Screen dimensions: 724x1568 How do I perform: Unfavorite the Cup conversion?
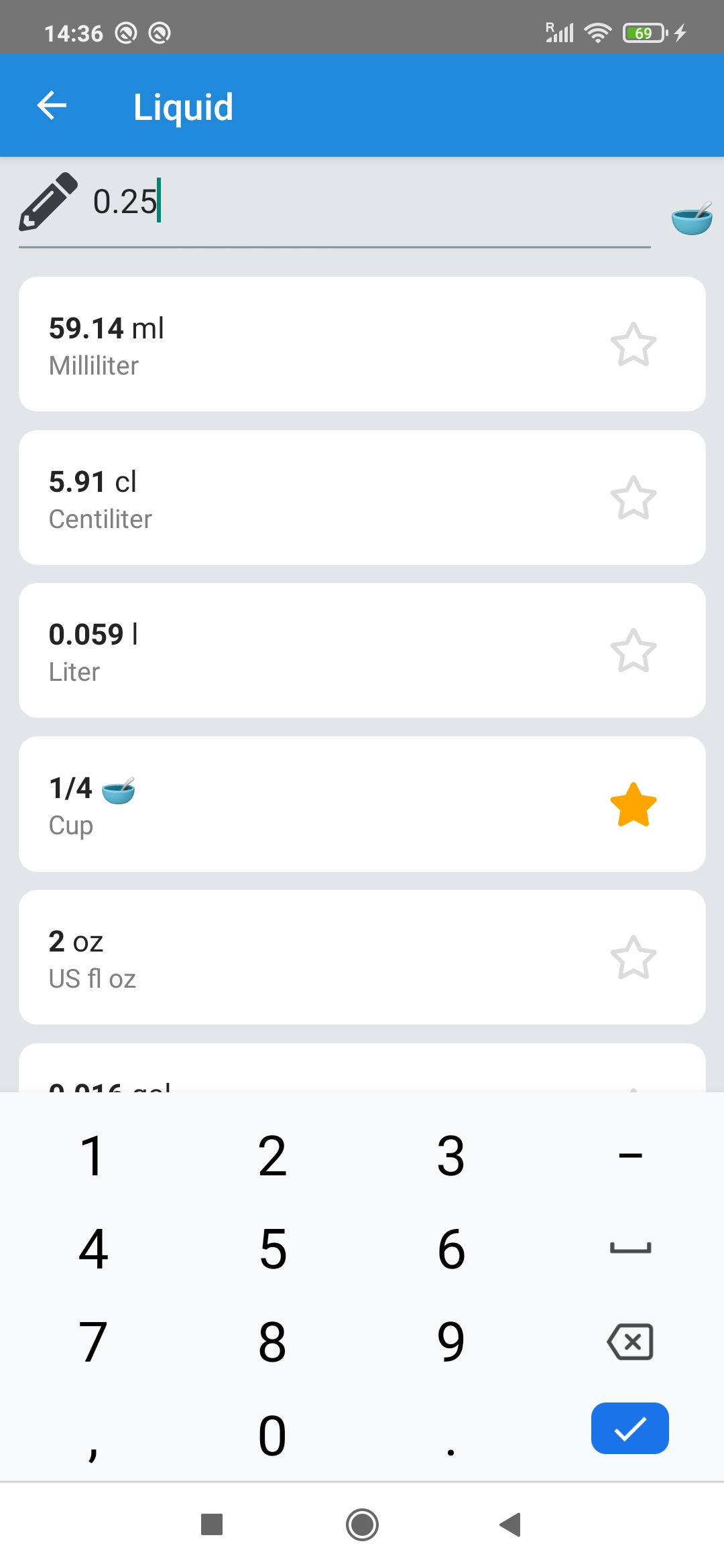633,804
